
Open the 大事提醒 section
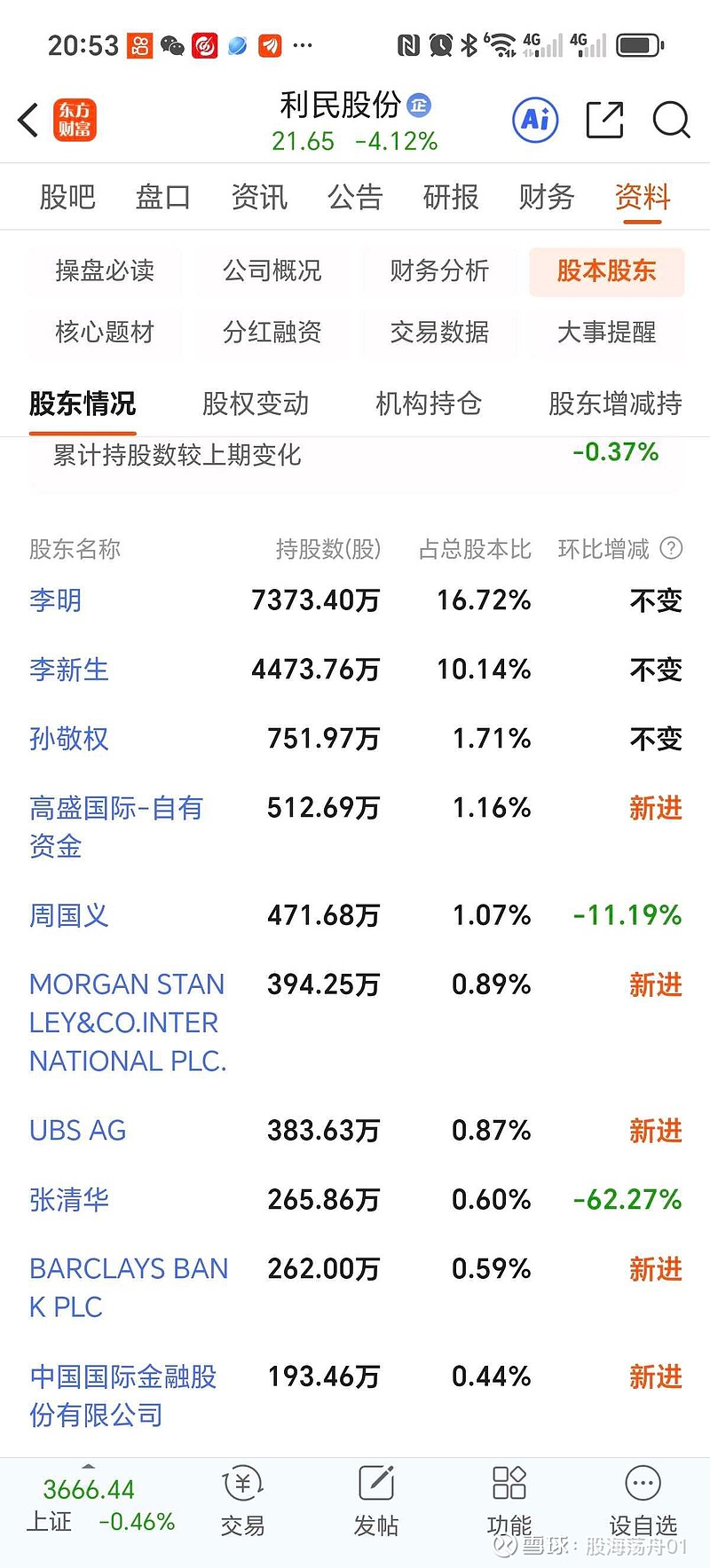606,332
